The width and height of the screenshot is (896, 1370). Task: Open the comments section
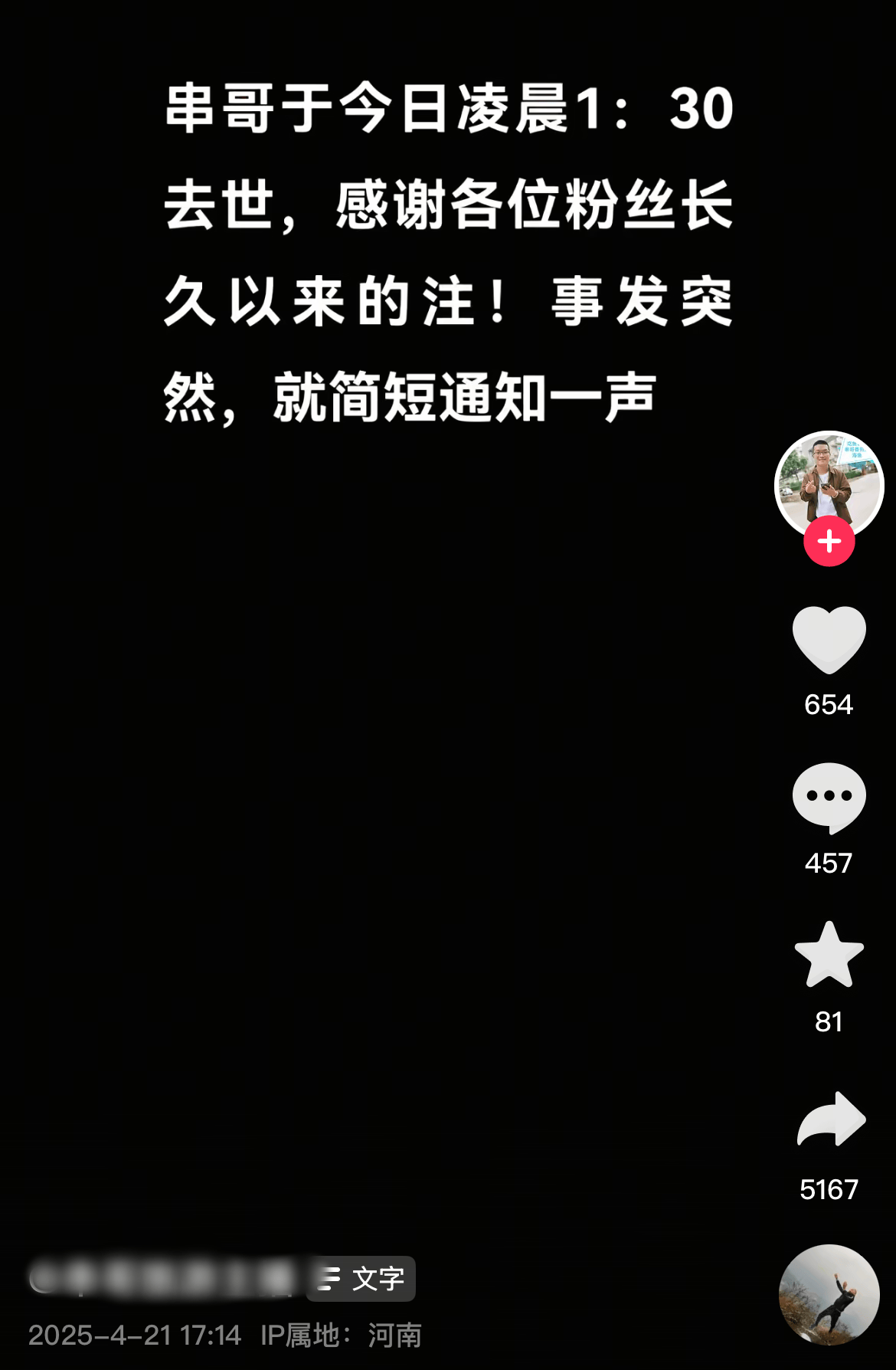829,798
